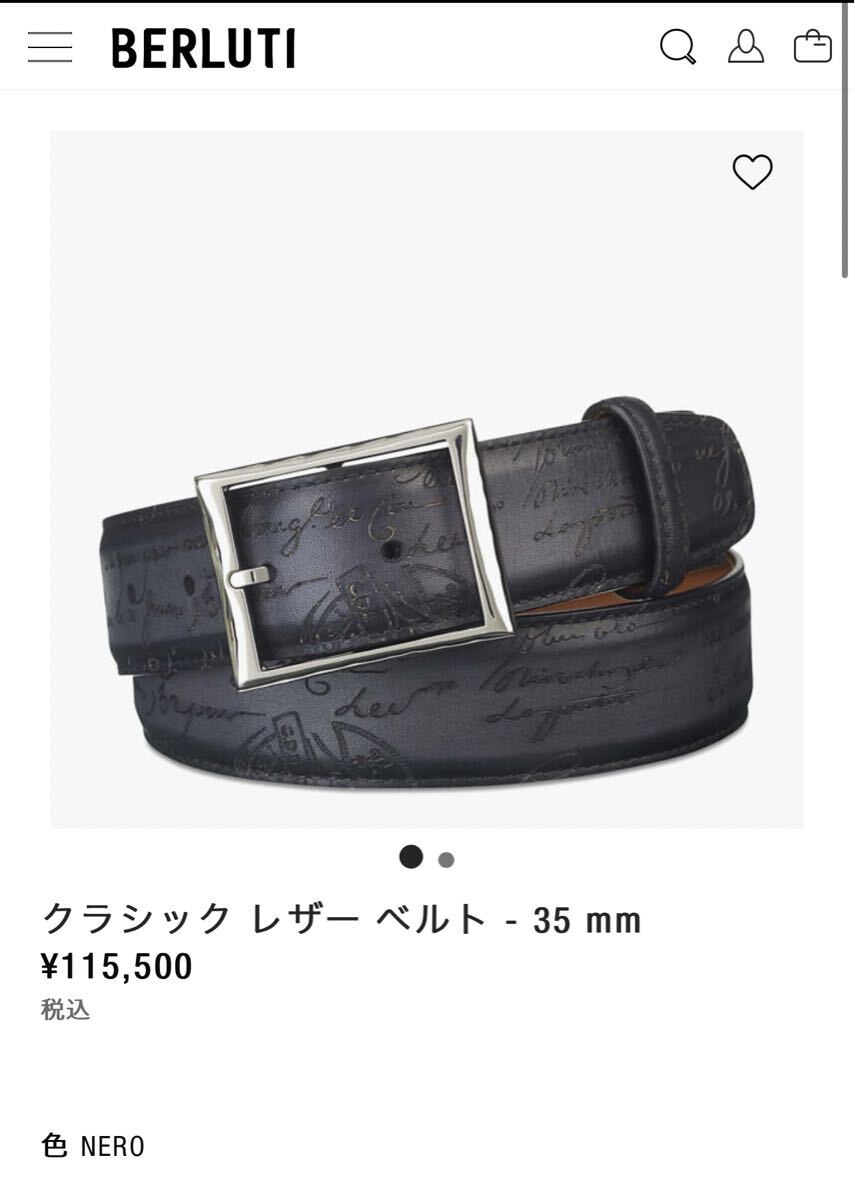Open the shopping bag

pyautogui.click(x=812, y=47)
